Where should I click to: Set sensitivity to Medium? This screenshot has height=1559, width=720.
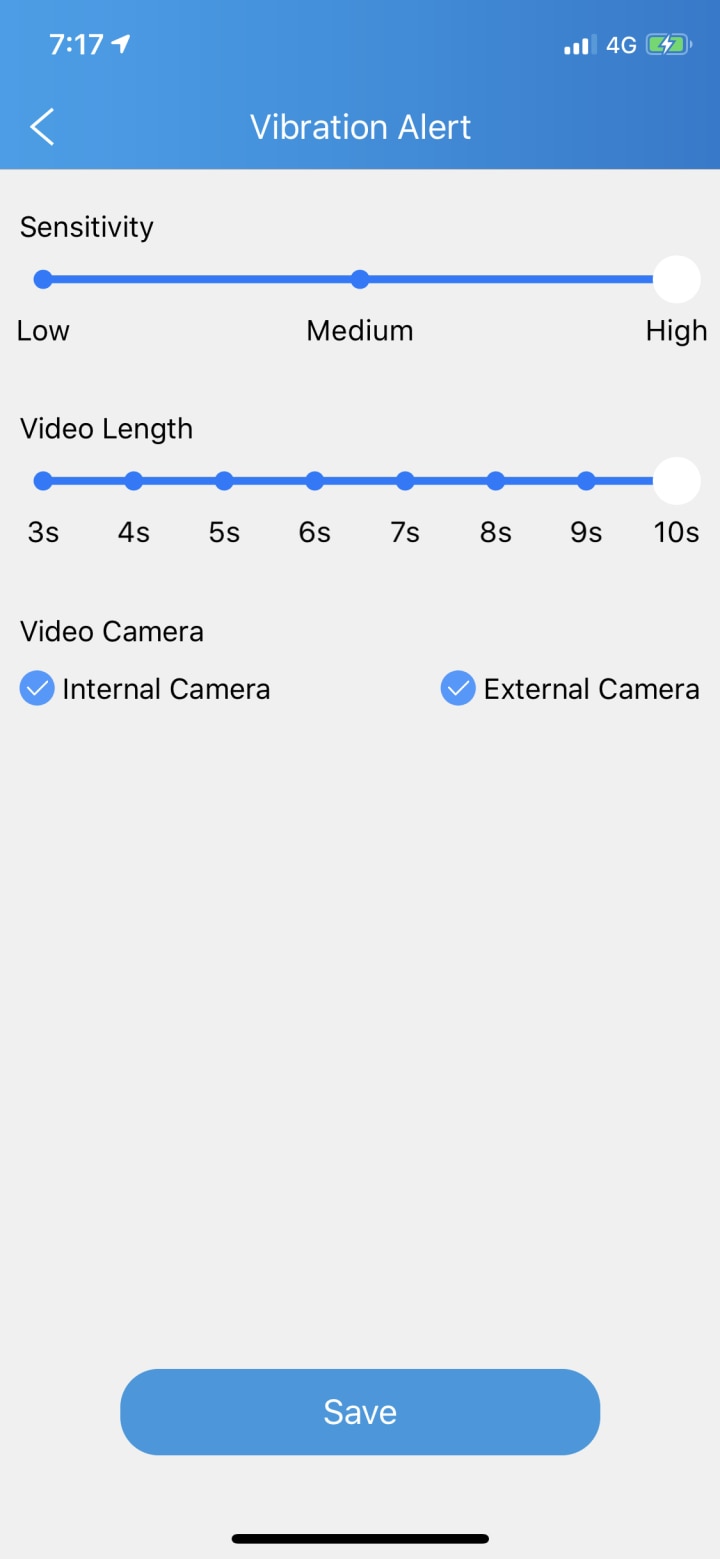click(360, 279)
